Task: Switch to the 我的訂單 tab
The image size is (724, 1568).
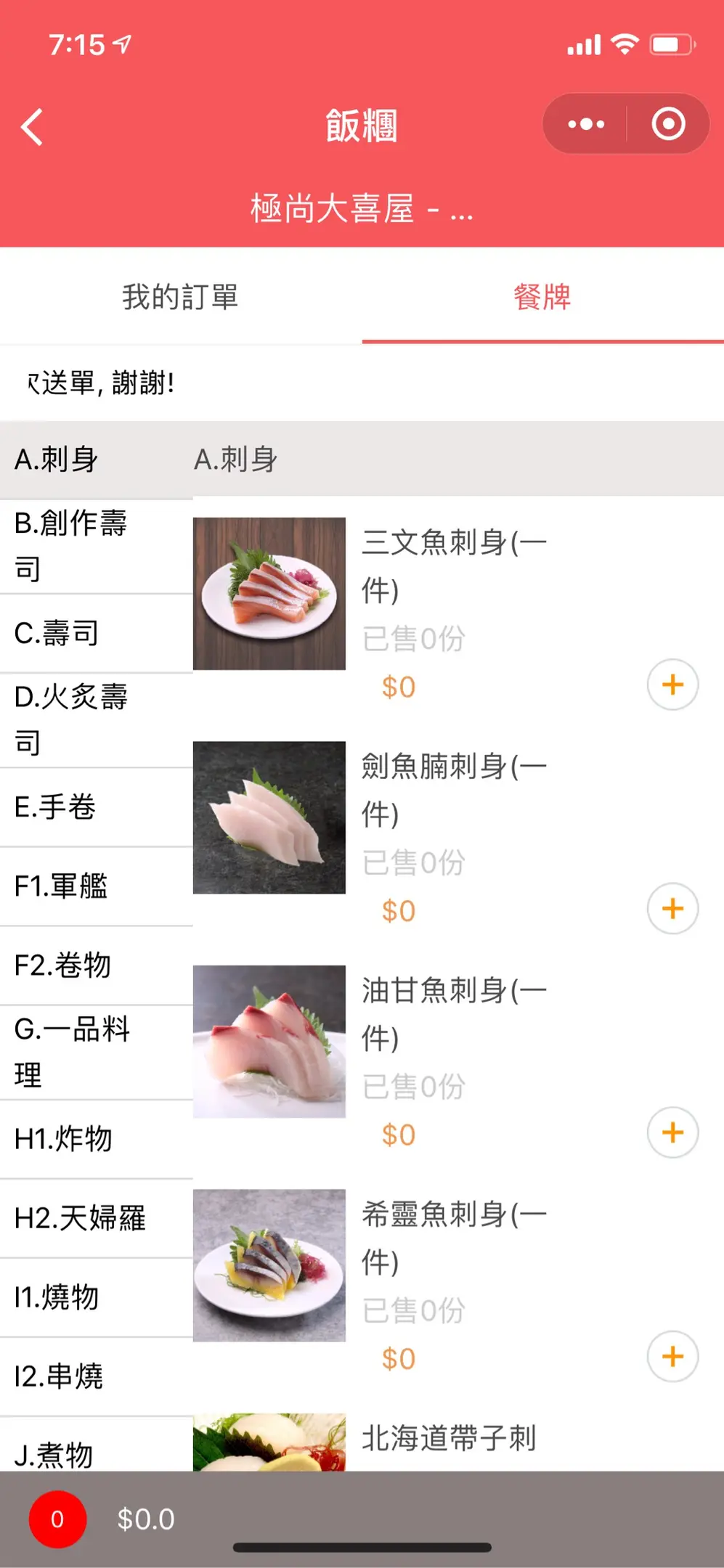Action: coord(180,298)
